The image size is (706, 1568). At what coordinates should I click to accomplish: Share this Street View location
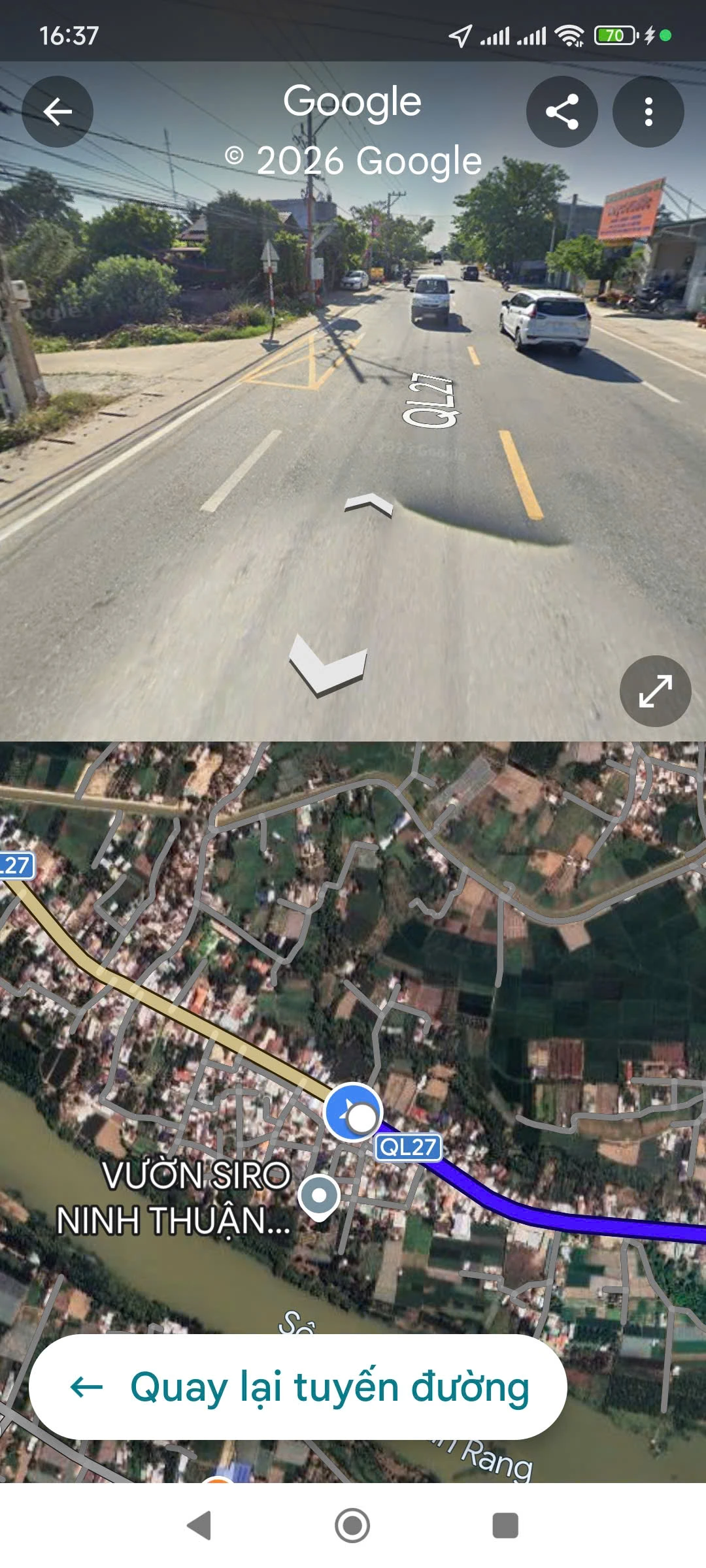pos(562,112)
